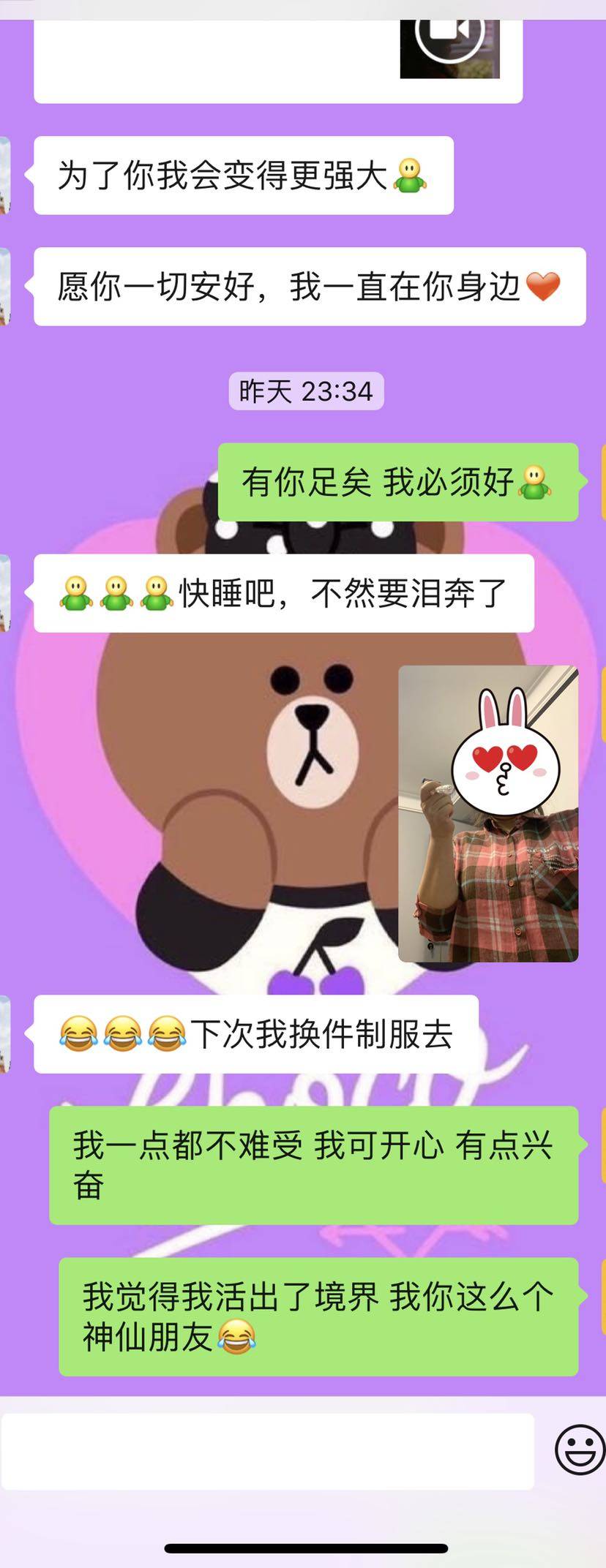Open contact avatar beside 快睡吧 message
The image size is (606, 1568).
[x=4, y=593]
